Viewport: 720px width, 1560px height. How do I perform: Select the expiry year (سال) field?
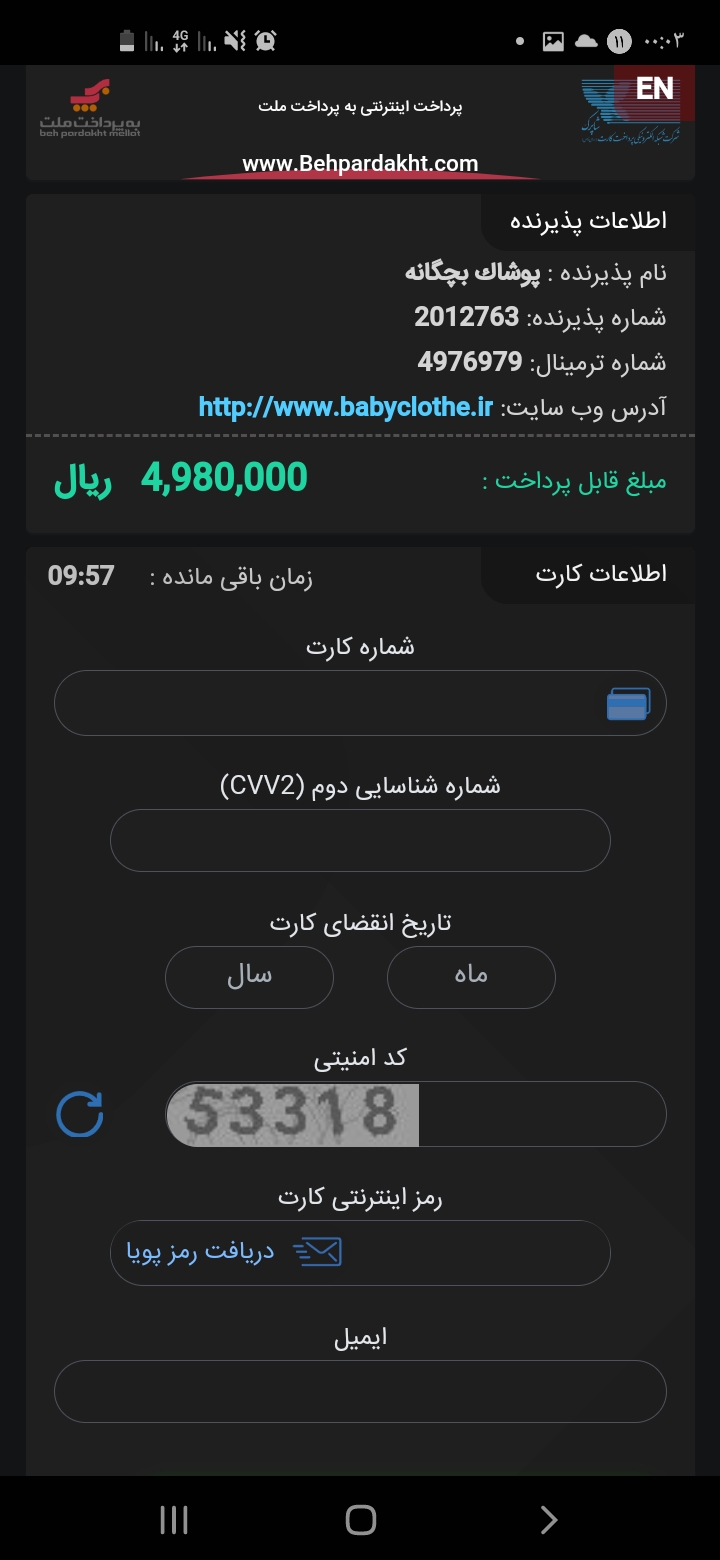(x=249, y=977)
